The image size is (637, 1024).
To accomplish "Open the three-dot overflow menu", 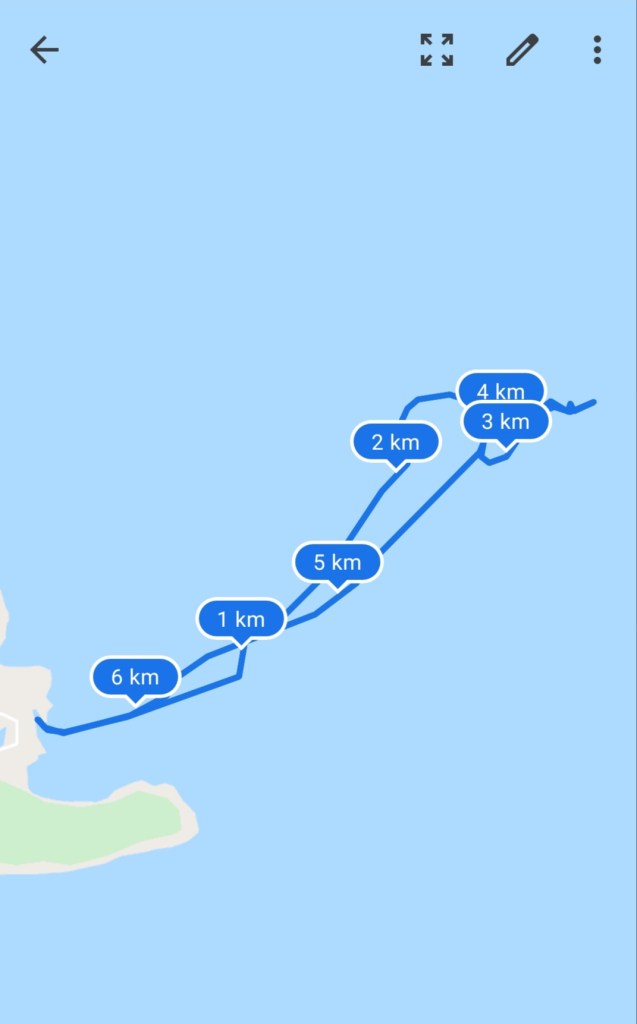I will (597, 50).
